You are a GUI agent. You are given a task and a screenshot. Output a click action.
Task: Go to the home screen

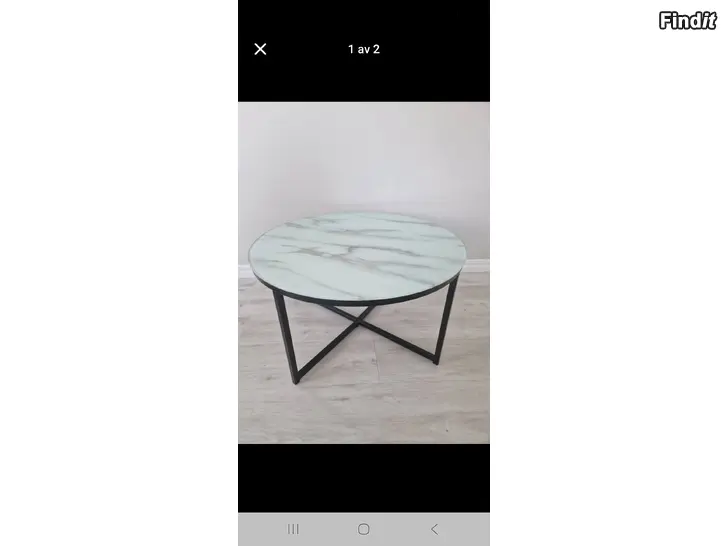pos(364,529)
